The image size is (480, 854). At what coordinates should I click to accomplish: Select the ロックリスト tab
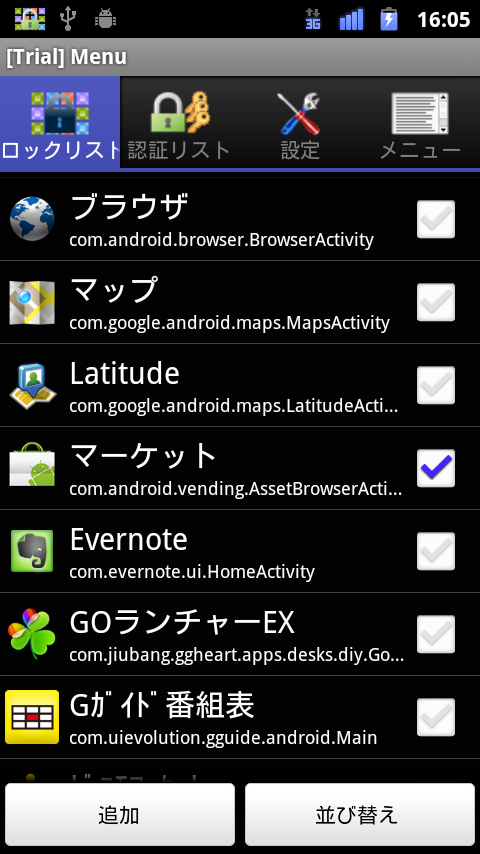60,123
